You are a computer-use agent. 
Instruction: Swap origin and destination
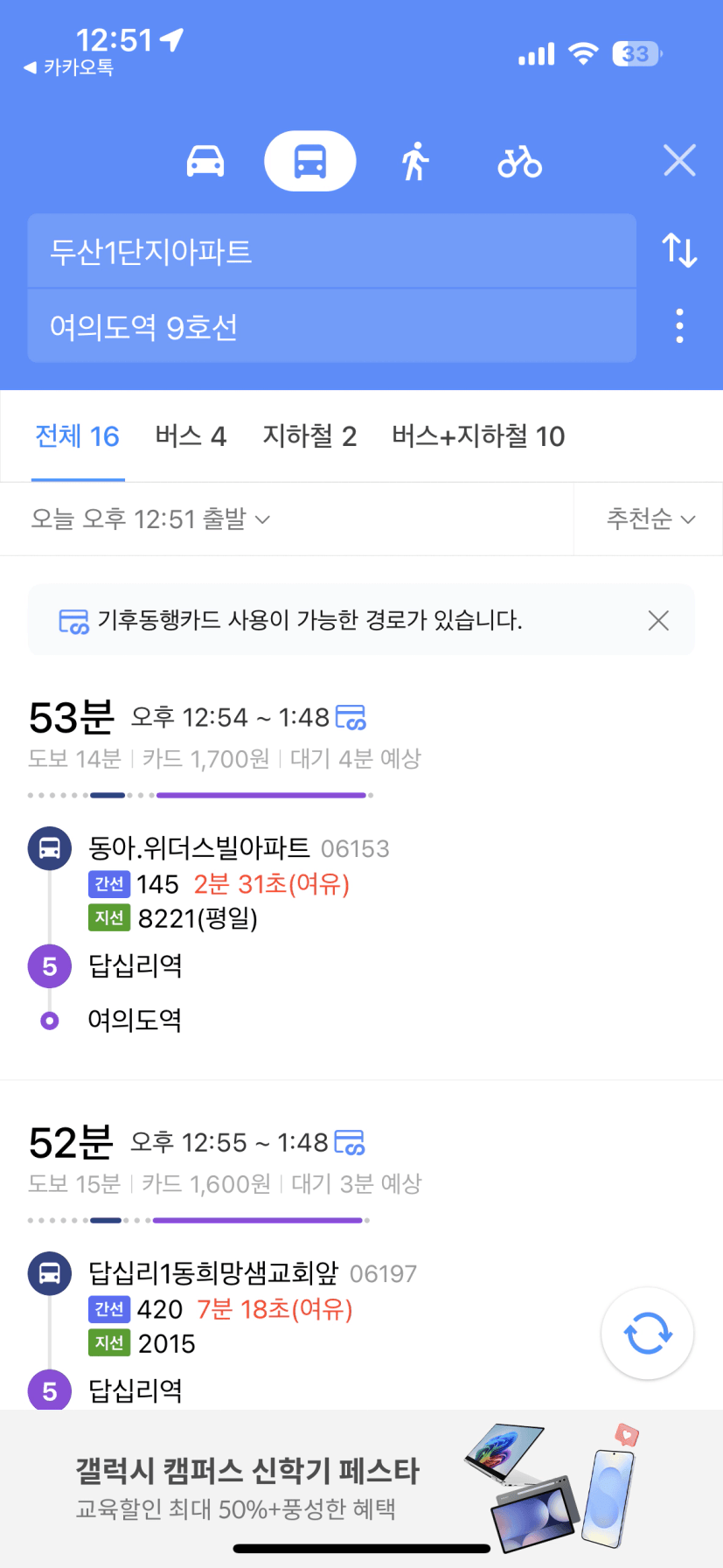tap(679, 250)
